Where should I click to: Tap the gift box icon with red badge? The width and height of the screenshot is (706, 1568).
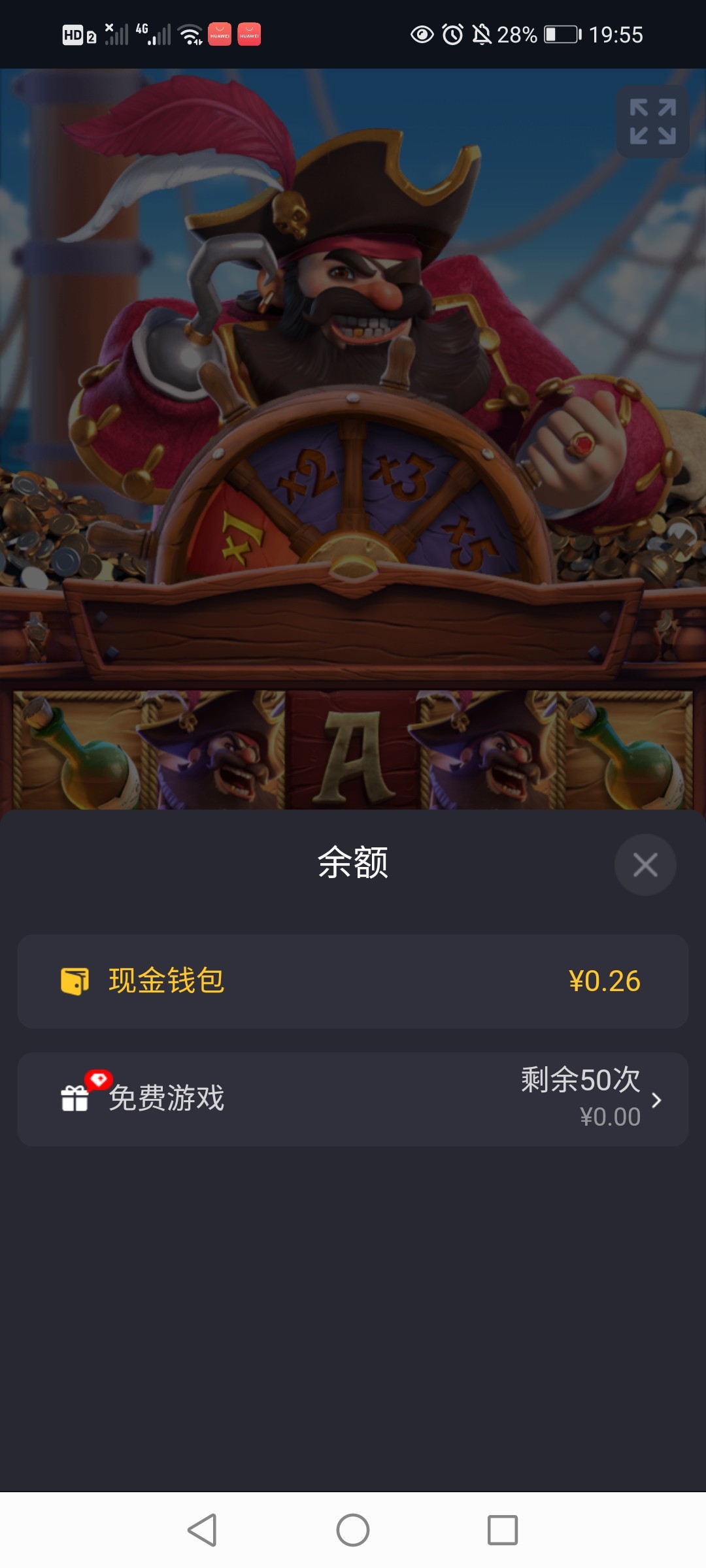(x=74, y=1100)
